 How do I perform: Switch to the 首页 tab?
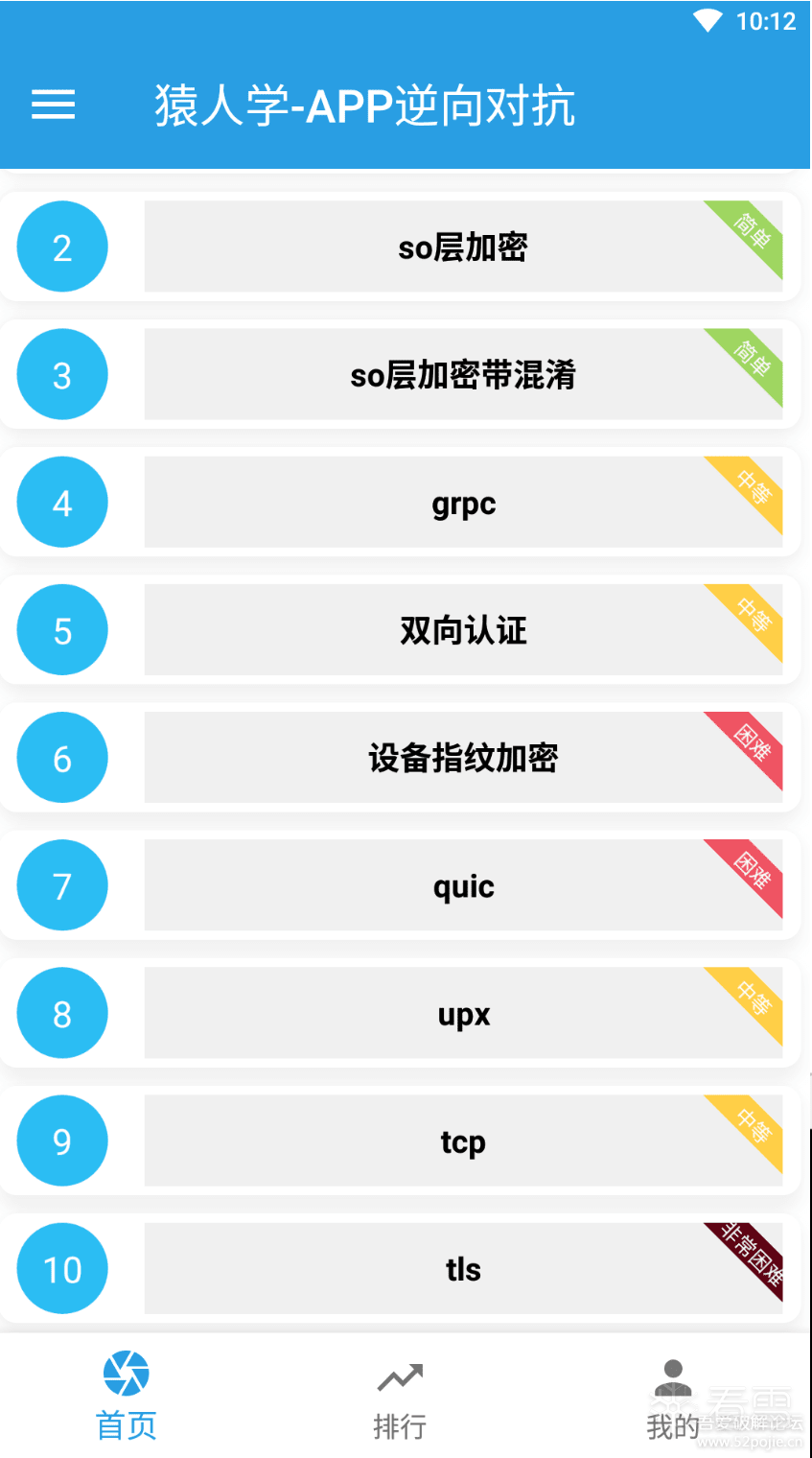tap(127, 1397)
